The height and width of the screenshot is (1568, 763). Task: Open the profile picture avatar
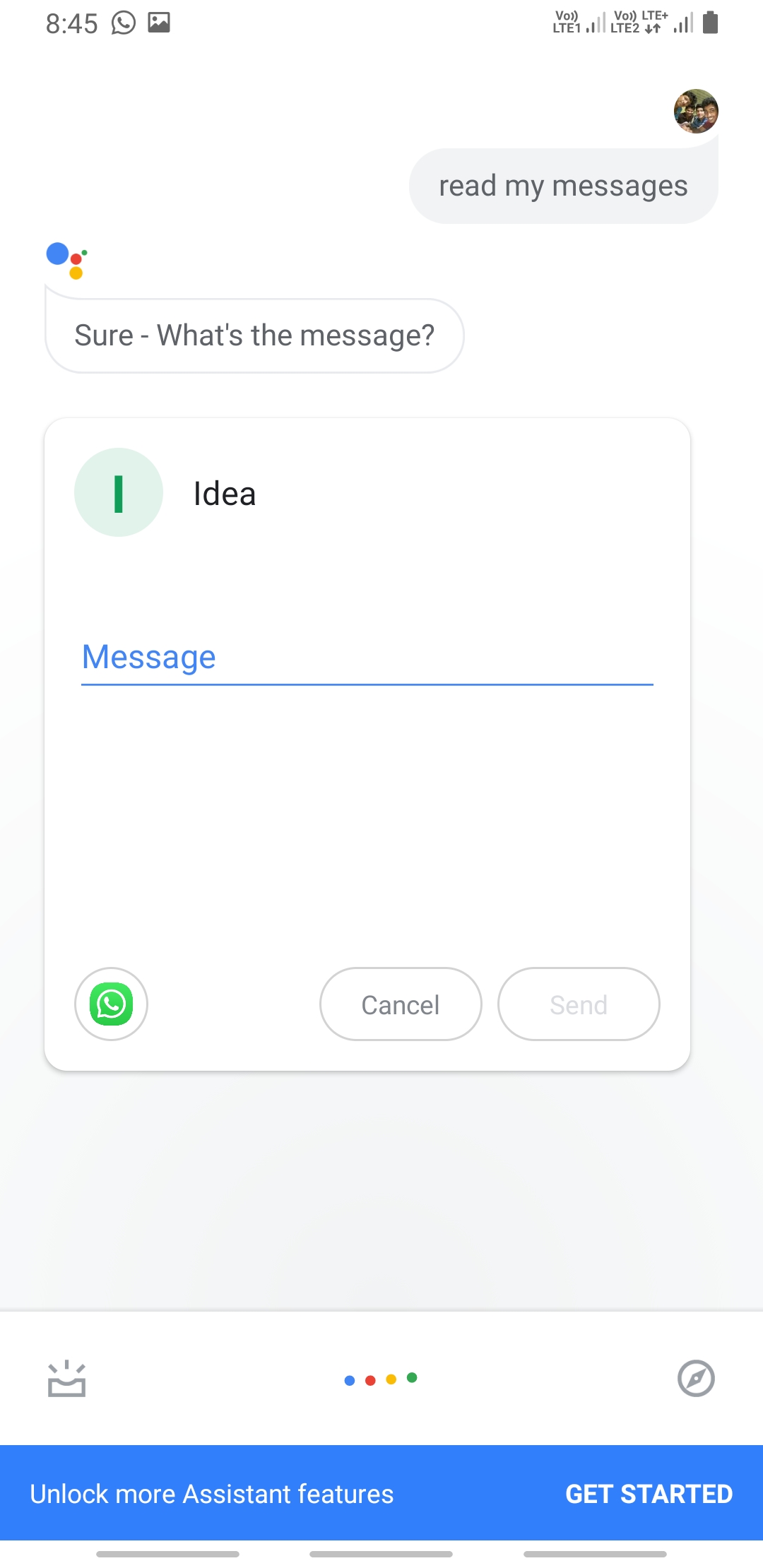coord(696,112)
